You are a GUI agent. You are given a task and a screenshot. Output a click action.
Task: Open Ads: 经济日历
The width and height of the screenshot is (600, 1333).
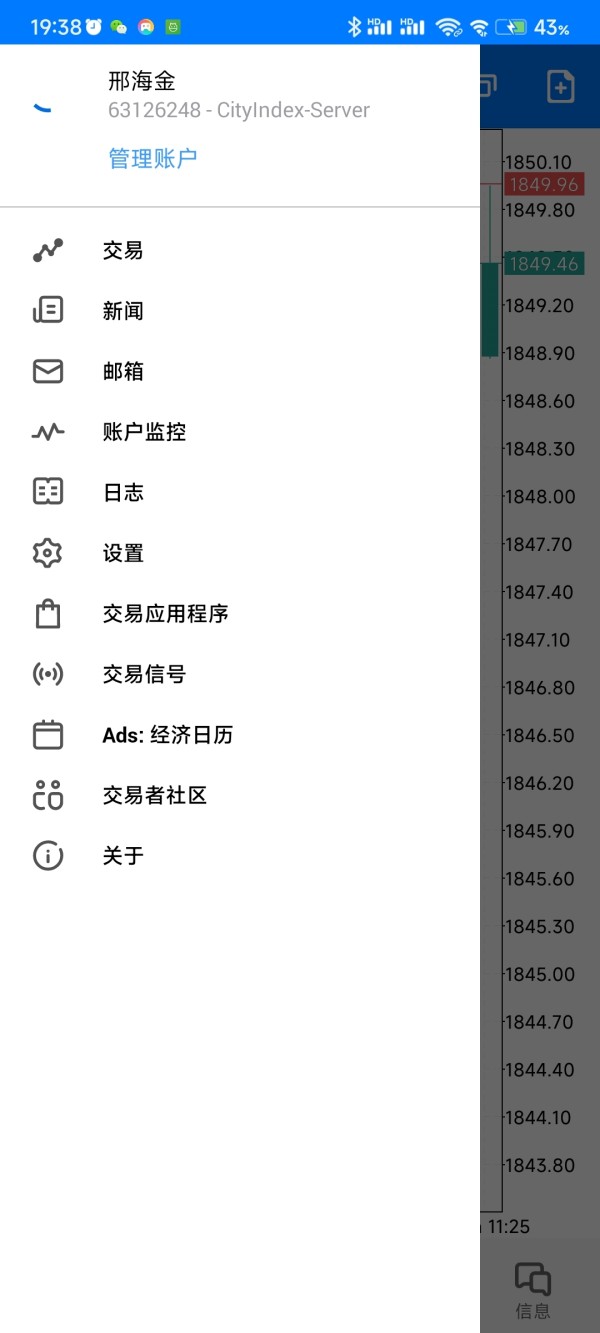click(x=240, y=735)
